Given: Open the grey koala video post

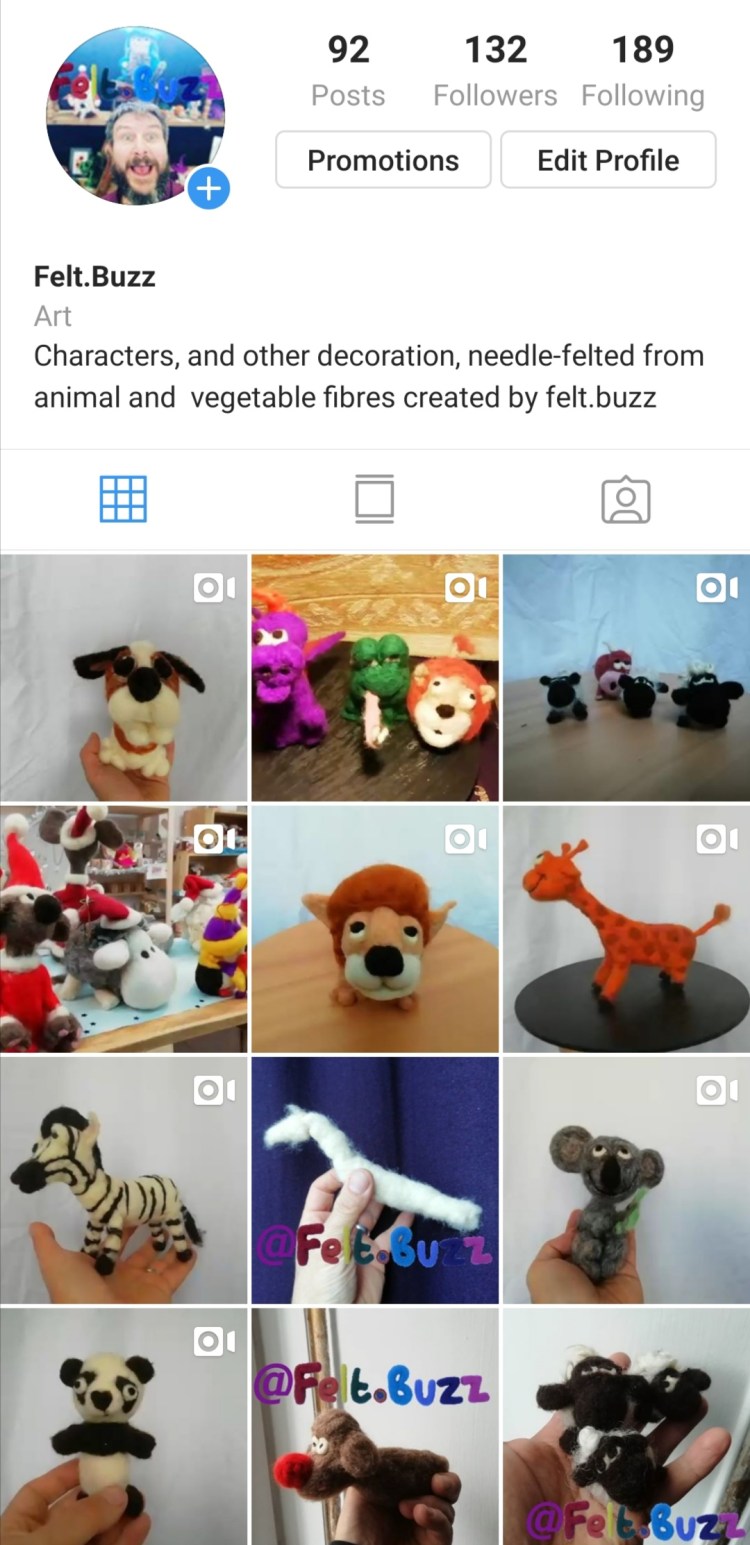Looking at the screenshot, I should (x=626, y=1180).
